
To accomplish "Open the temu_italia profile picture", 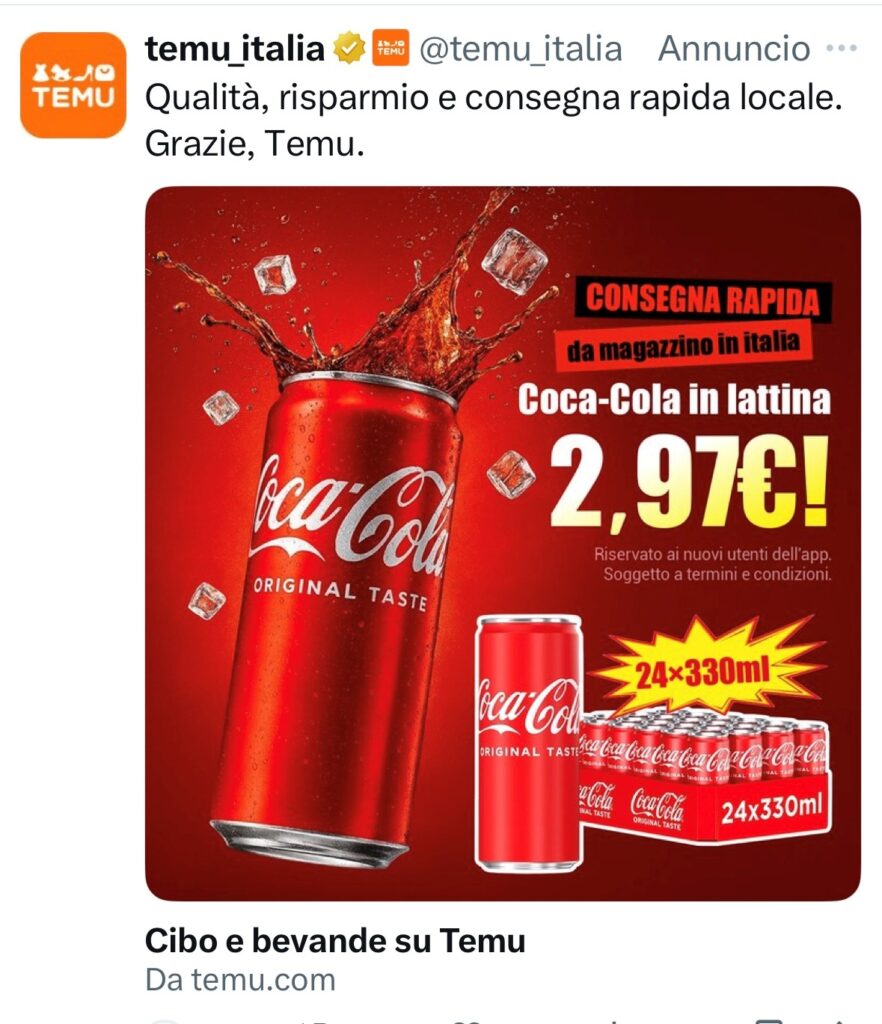I will click(73, 85).
